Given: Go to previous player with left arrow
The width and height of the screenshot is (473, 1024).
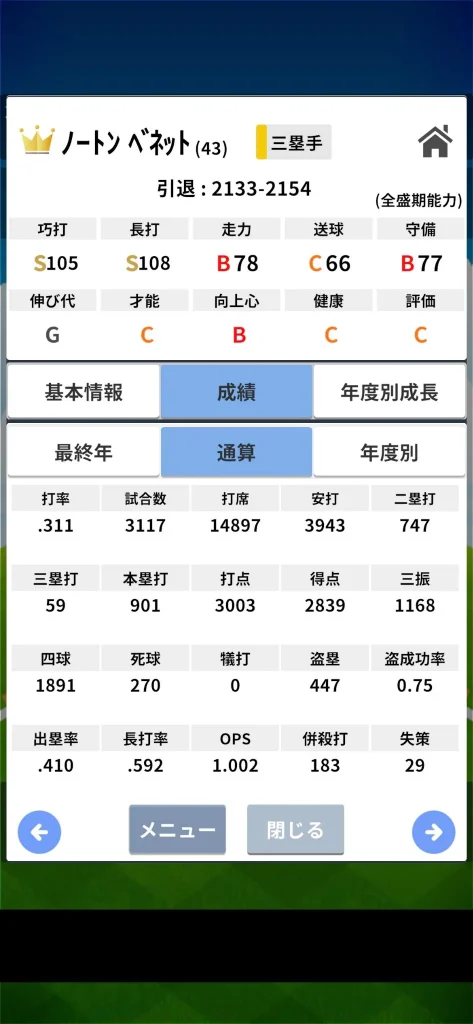Looking at the screenshot, I should 39,832.
